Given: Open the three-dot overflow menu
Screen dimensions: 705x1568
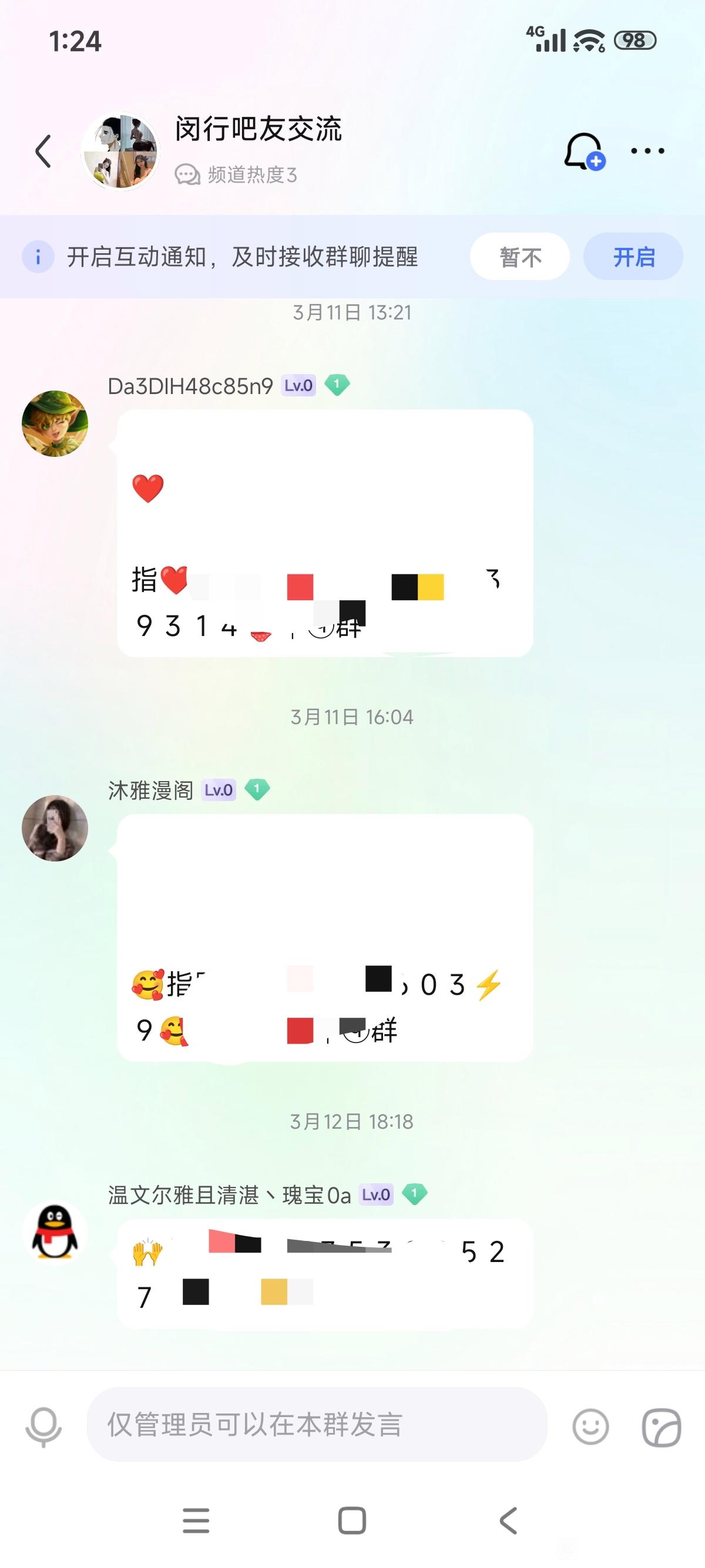Looking at the screenshot, I should pyautogui.click(x=647, y=151).
